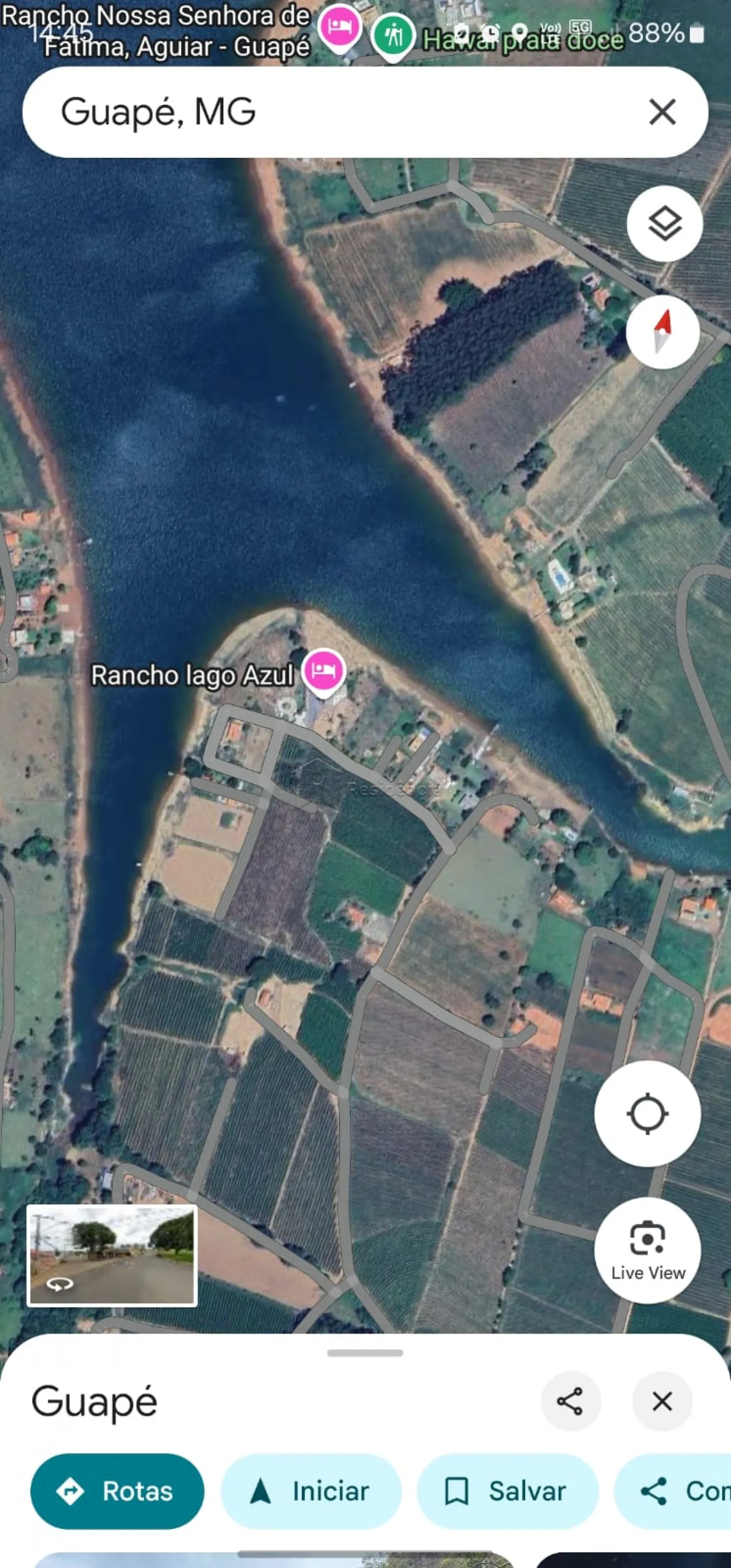Select the Rancho lago Azul lodging pin

[324, 671]
